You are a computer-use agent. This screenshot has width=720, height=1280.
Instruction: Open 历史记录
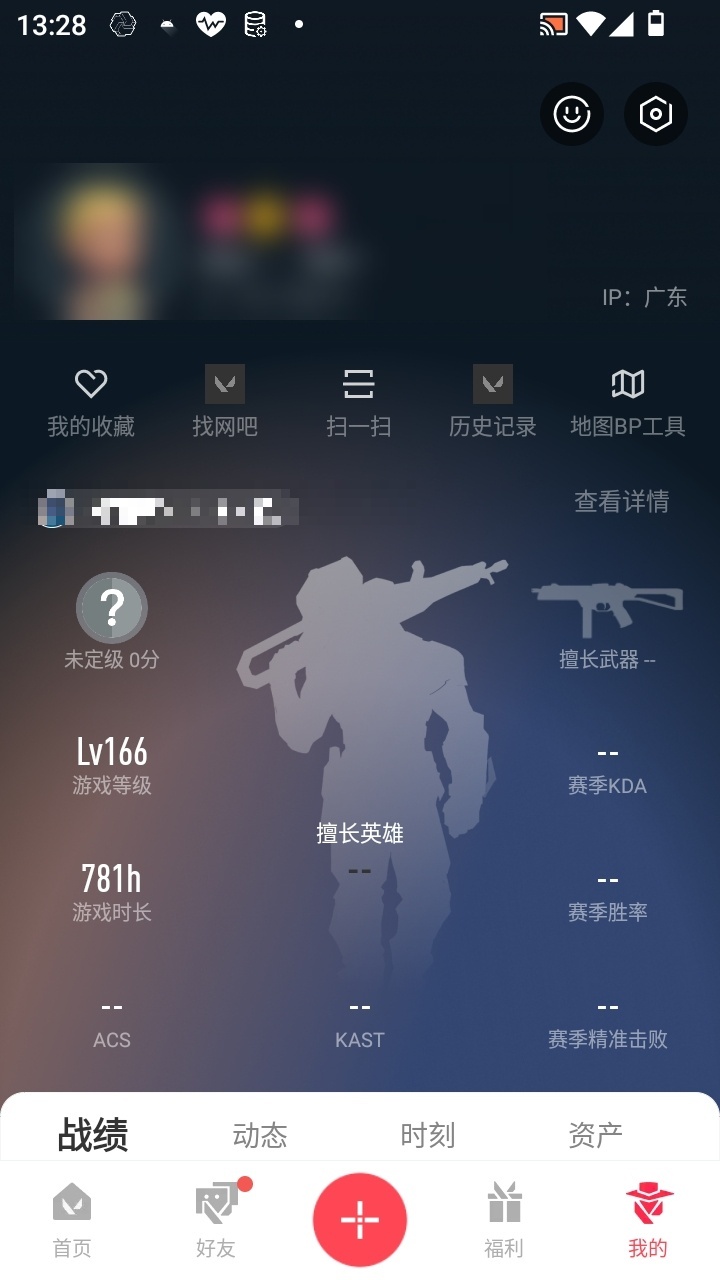coord(493,402)
